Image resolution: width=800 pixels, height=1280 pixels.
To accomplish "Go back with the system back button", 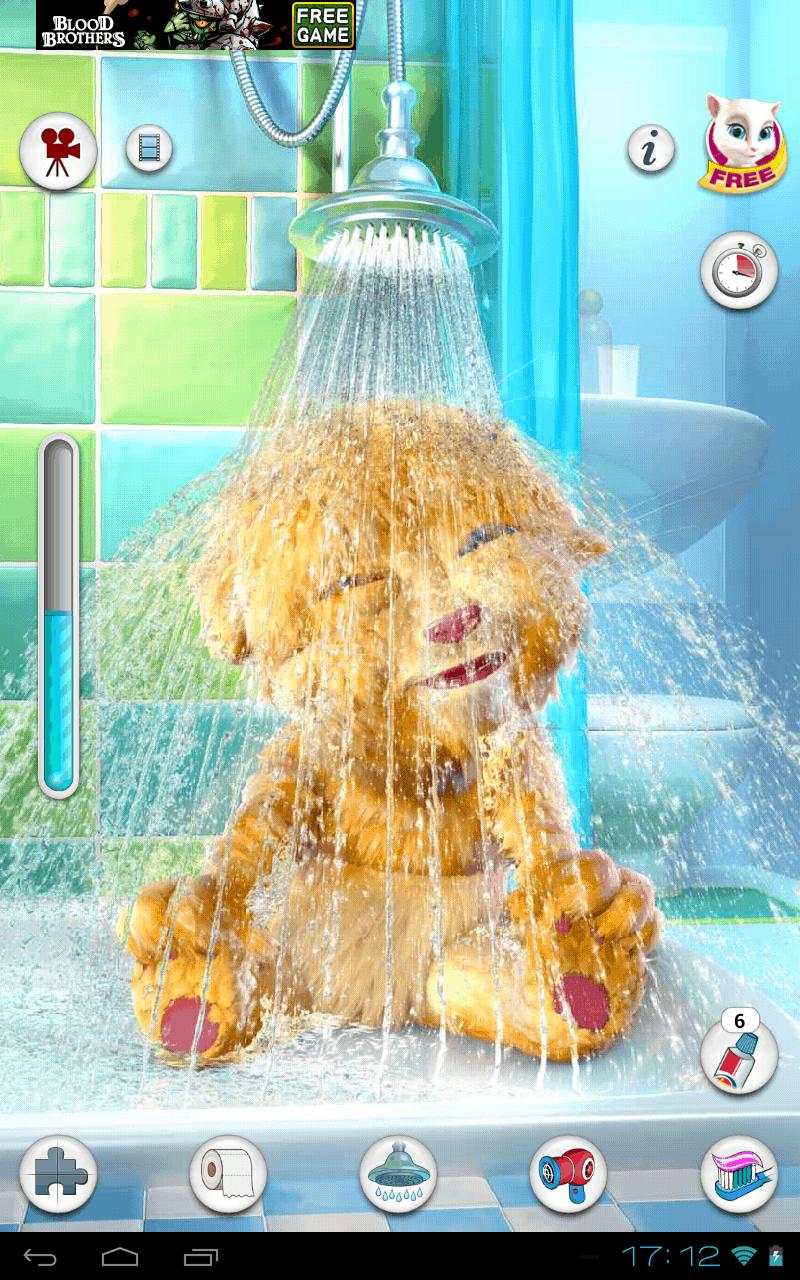I will pyautogui.click(x=40, y=1256).
